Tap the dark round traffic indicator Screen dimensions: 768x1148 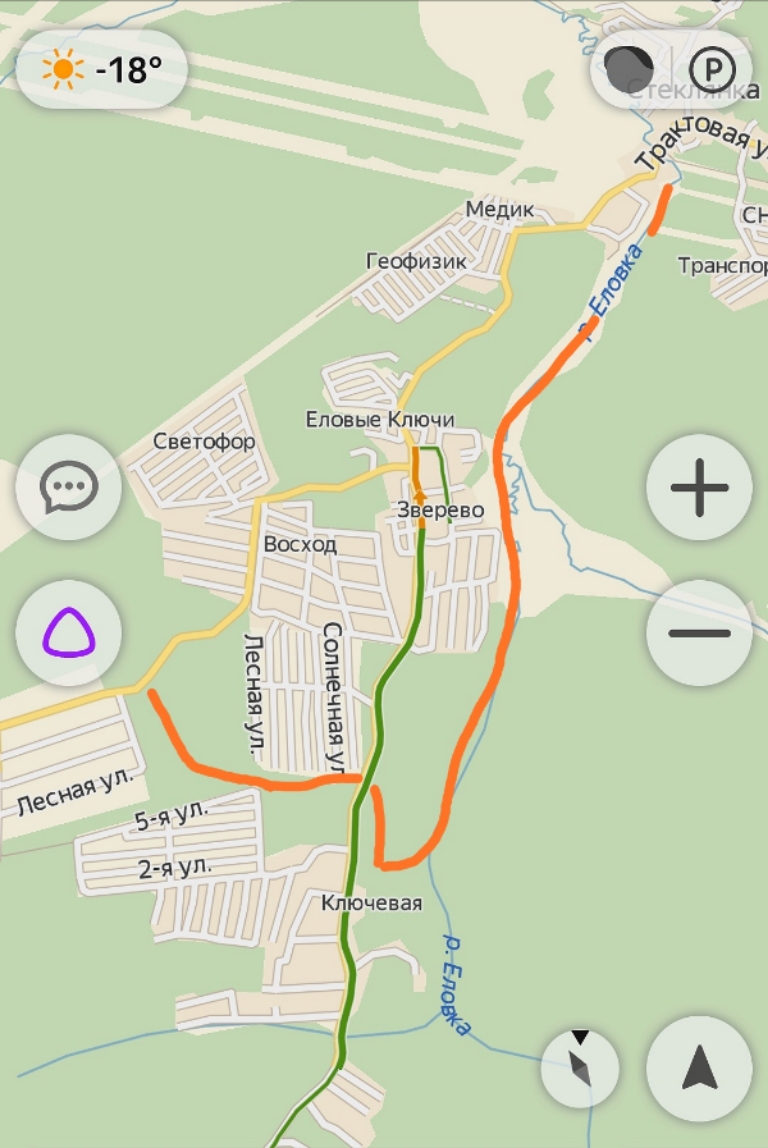(x=629, y=69)
